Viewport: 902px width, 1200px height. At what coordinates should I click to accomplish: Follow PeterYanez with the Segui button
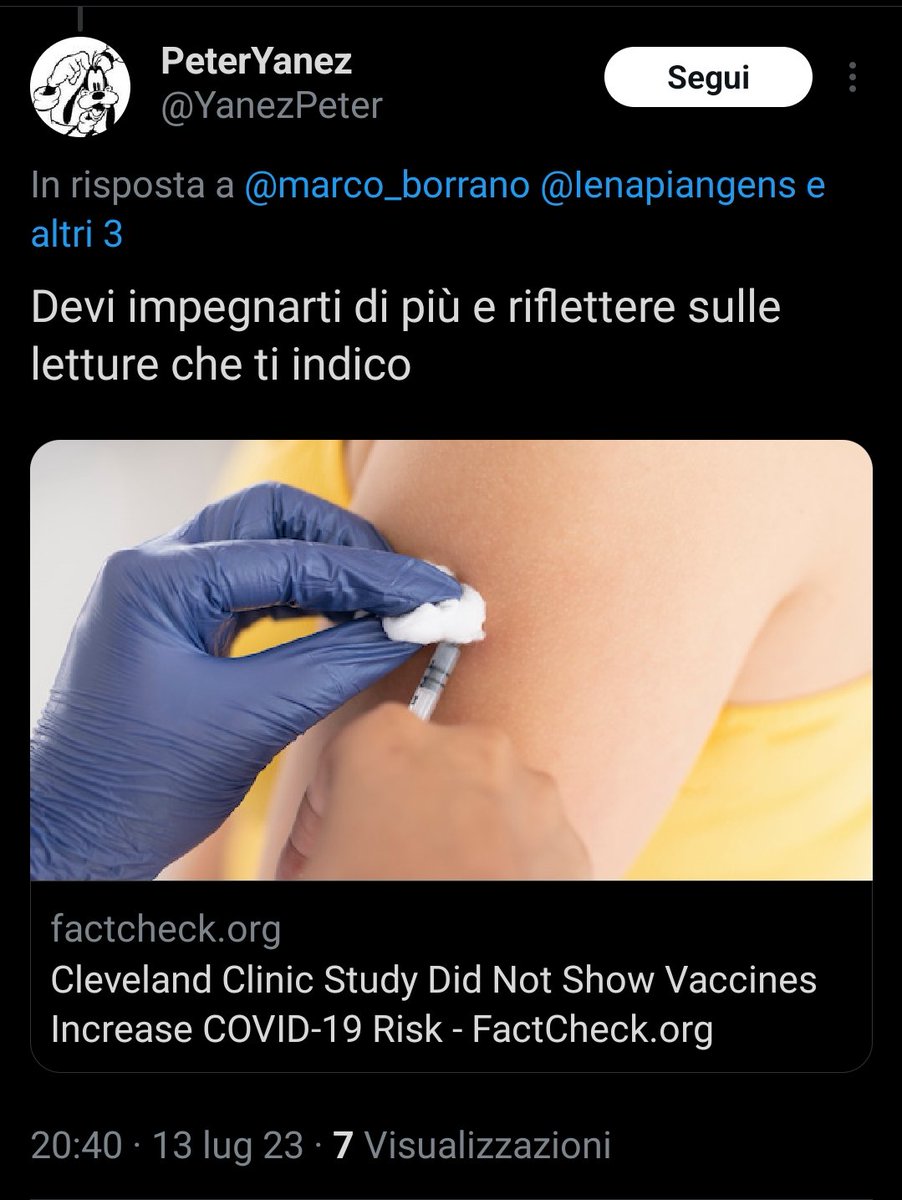(708, 77)
